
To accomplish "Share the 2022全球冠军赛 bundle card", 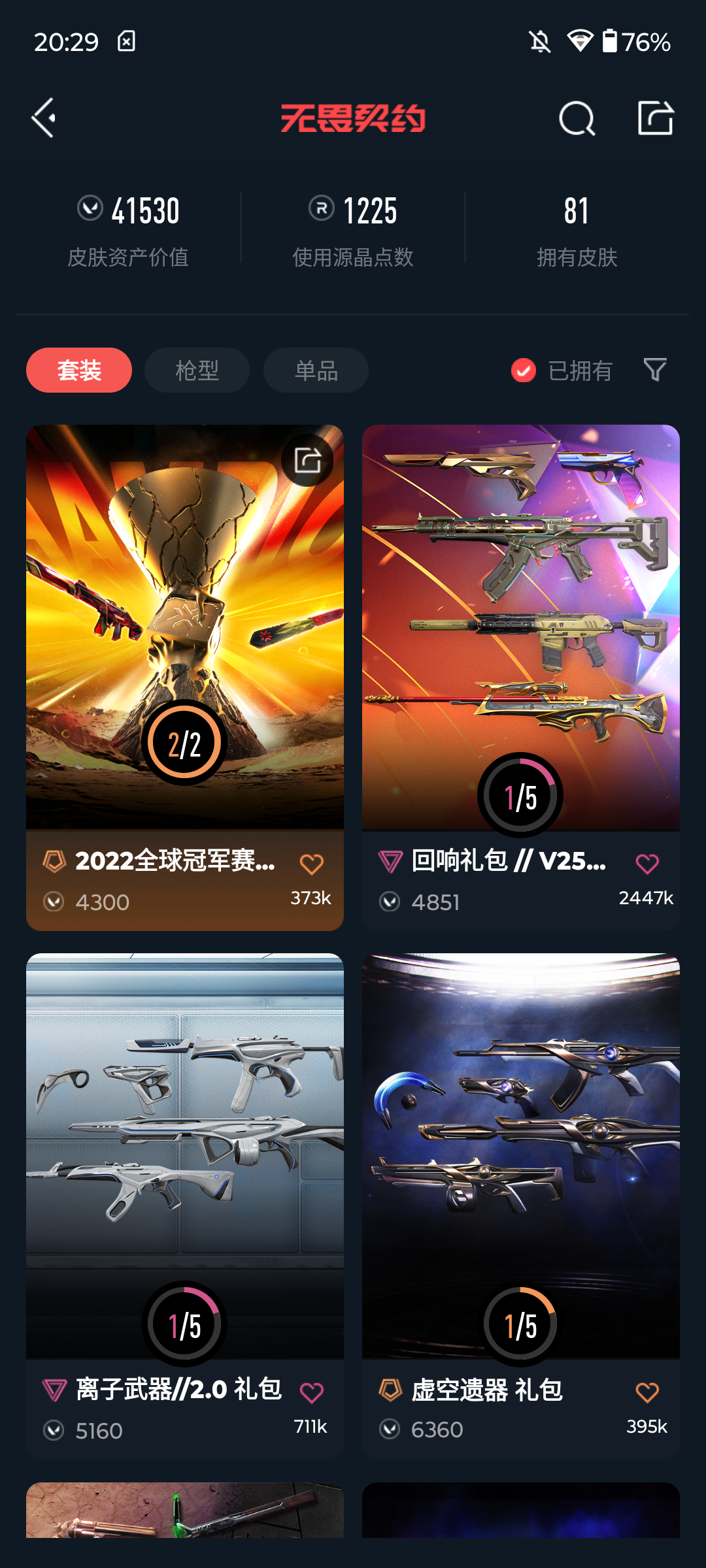I will point(307,460).
